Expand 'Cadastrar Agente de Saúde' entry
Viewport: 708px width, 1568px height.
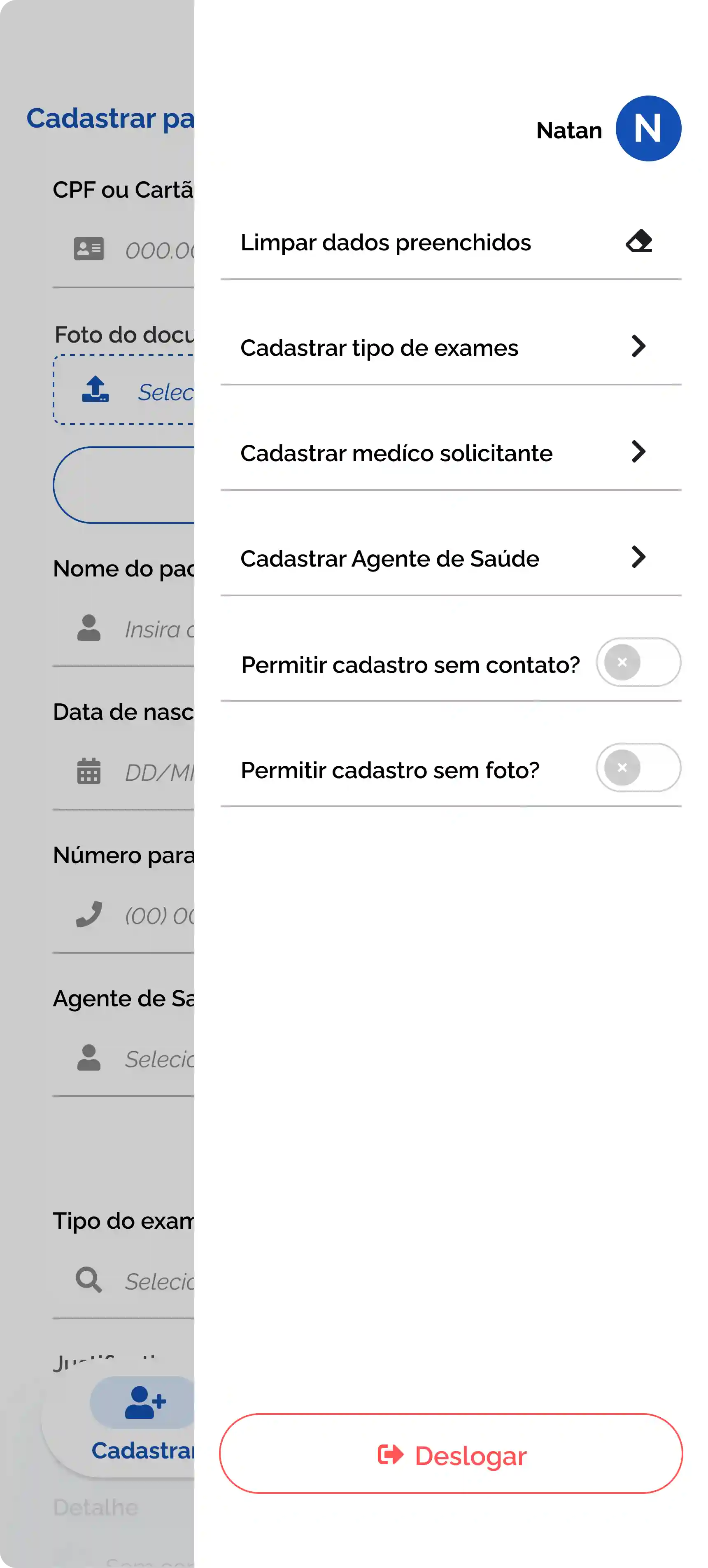click(638, 557)
